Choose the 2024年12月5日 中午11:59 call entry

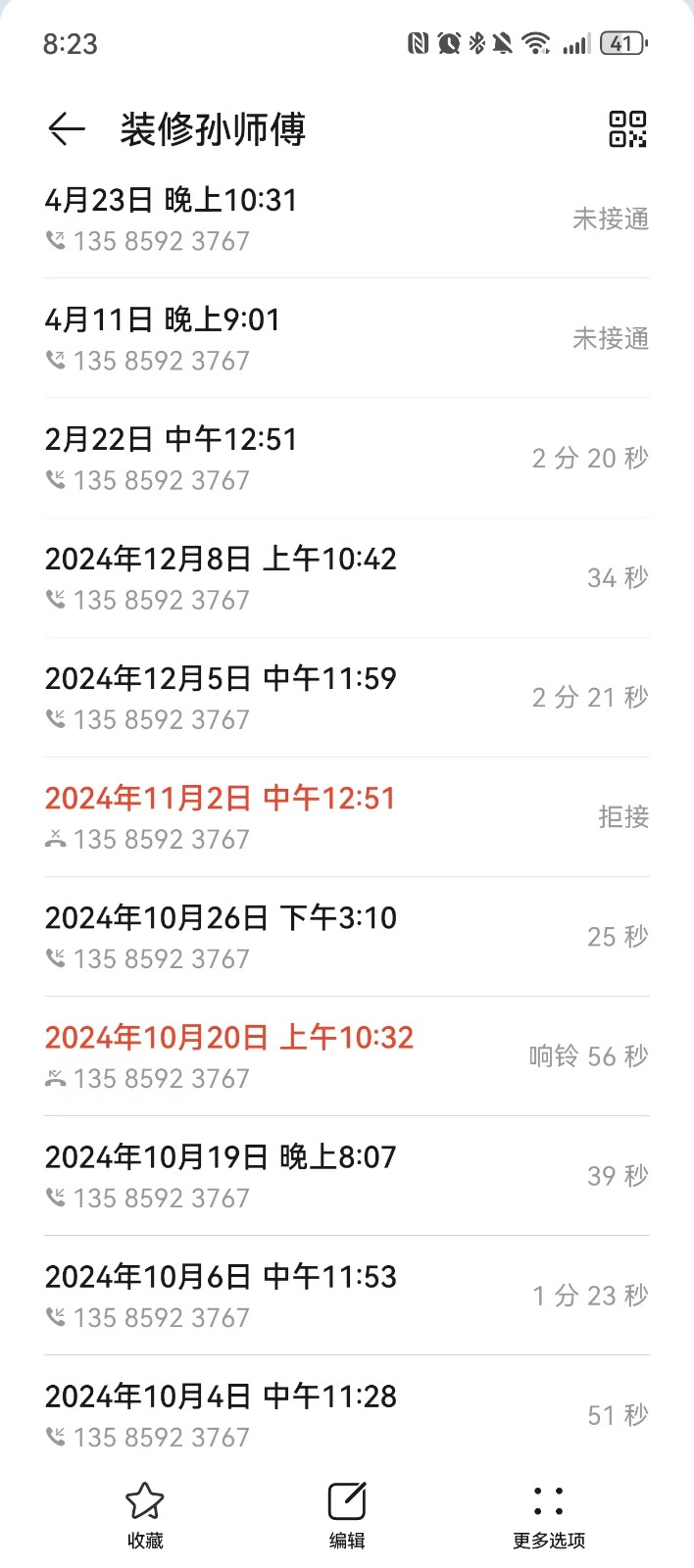(x=347, y=698)
